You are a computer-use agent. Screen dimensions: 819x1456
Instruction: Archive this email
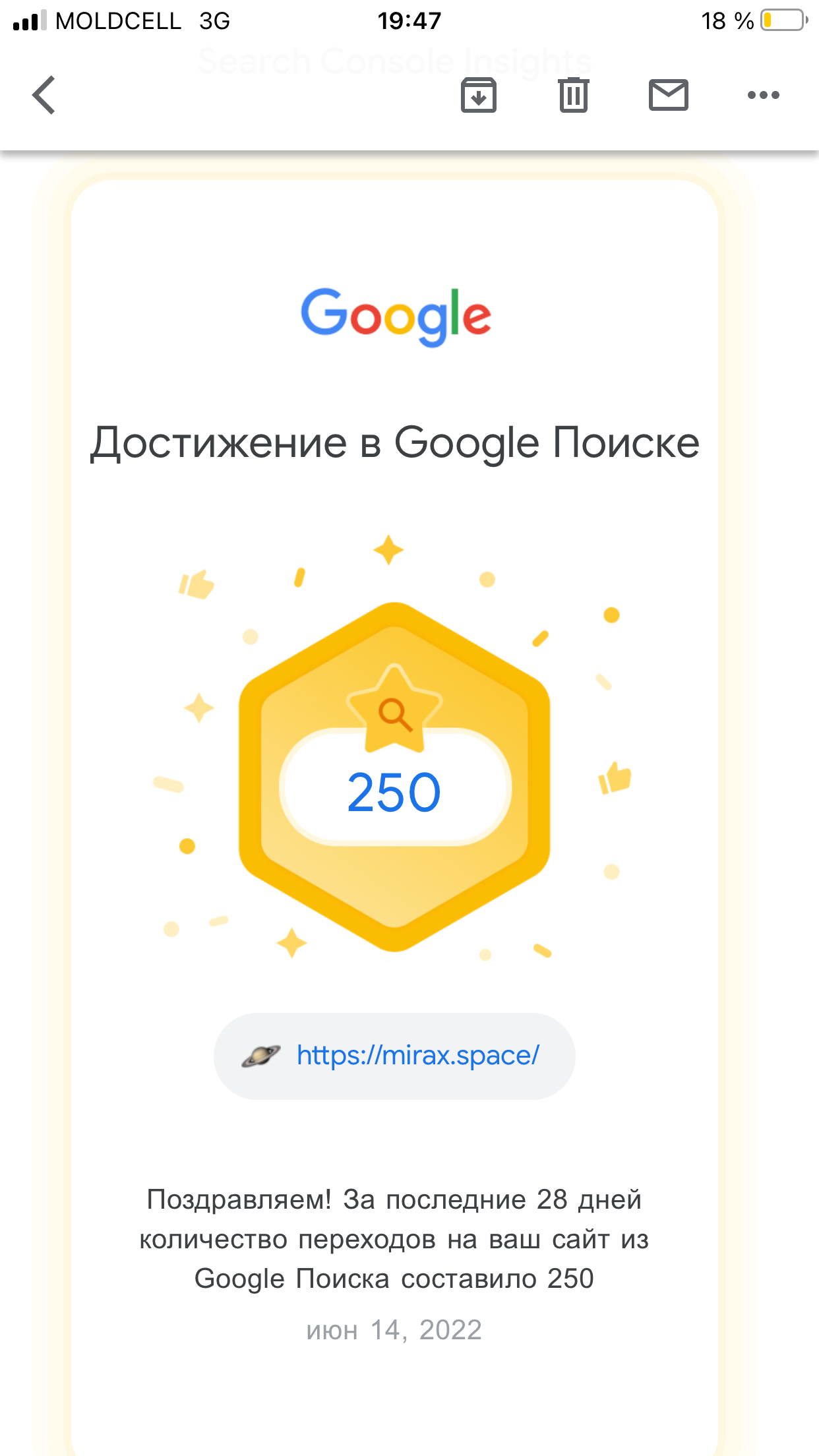[478, 96]
